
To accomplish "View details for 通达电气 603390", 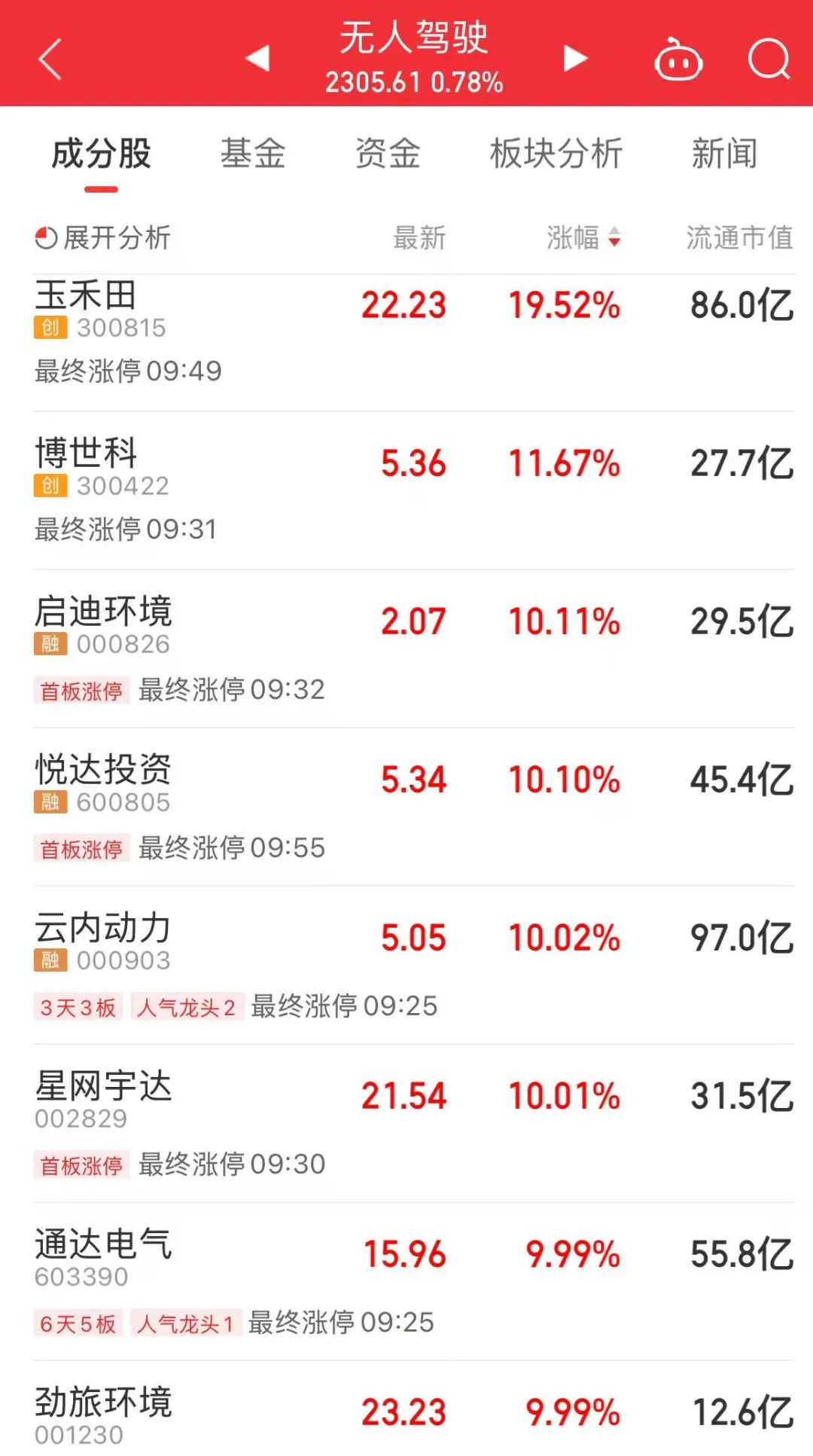I will [103, 1244].
